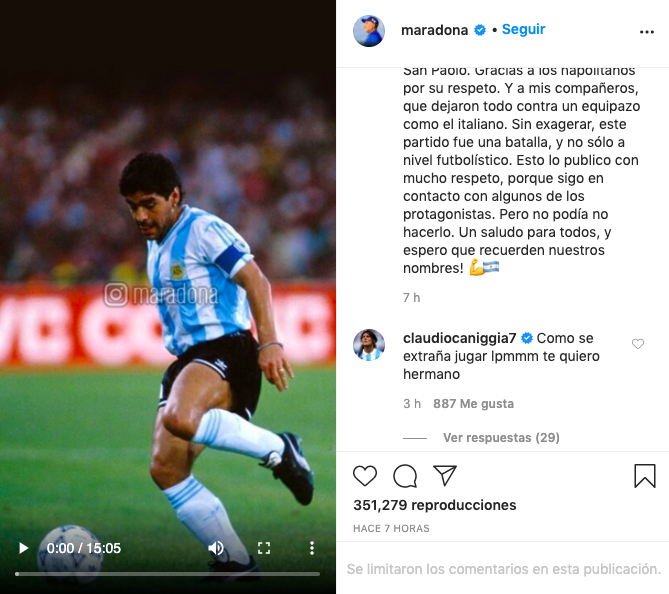Like claudiocaniggia7's comment
669x594 pixels.
[x=638, y=344]
